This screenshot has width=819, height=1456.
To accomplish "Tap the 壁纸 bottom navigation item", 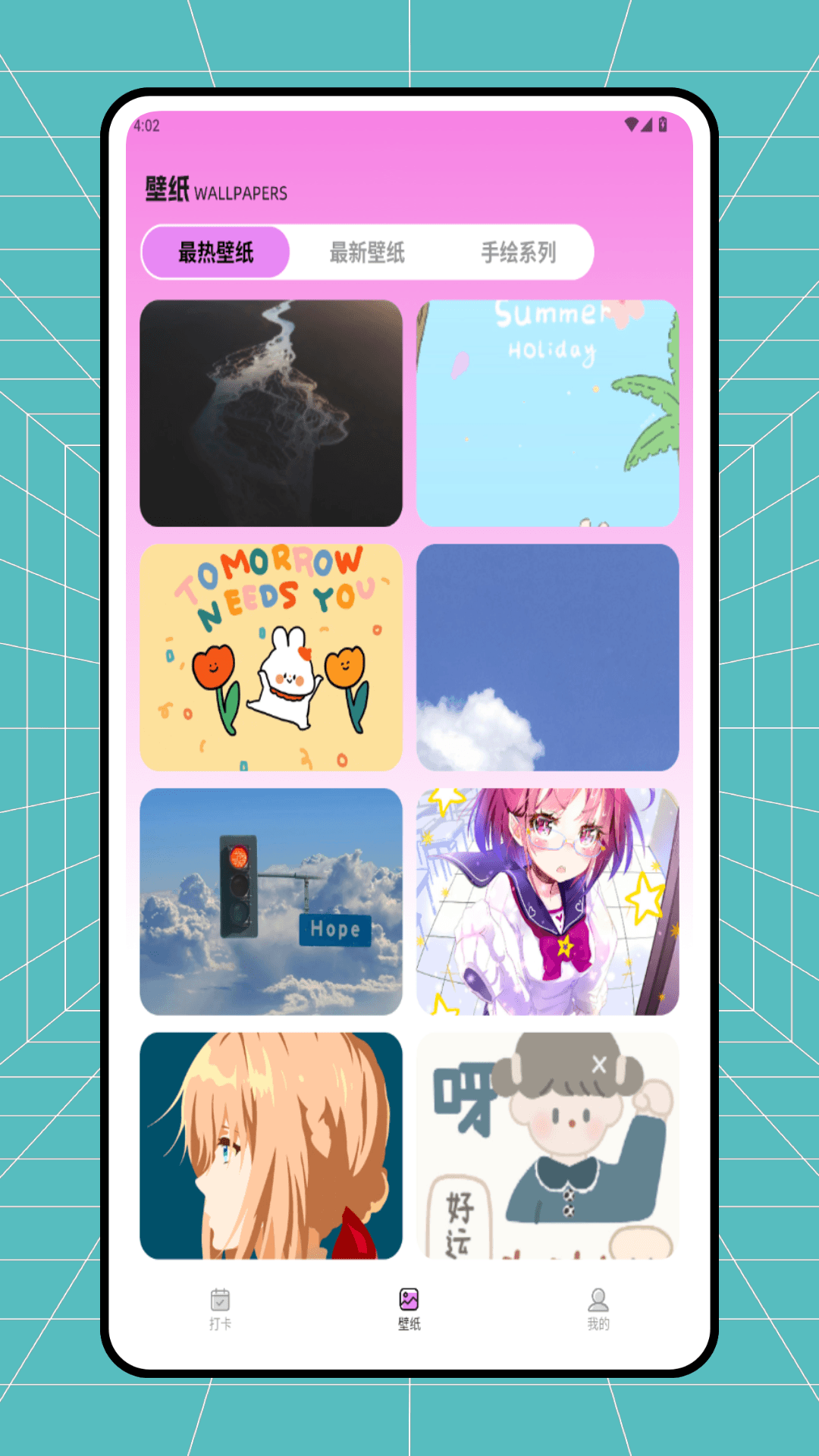I will point(409,1309).
